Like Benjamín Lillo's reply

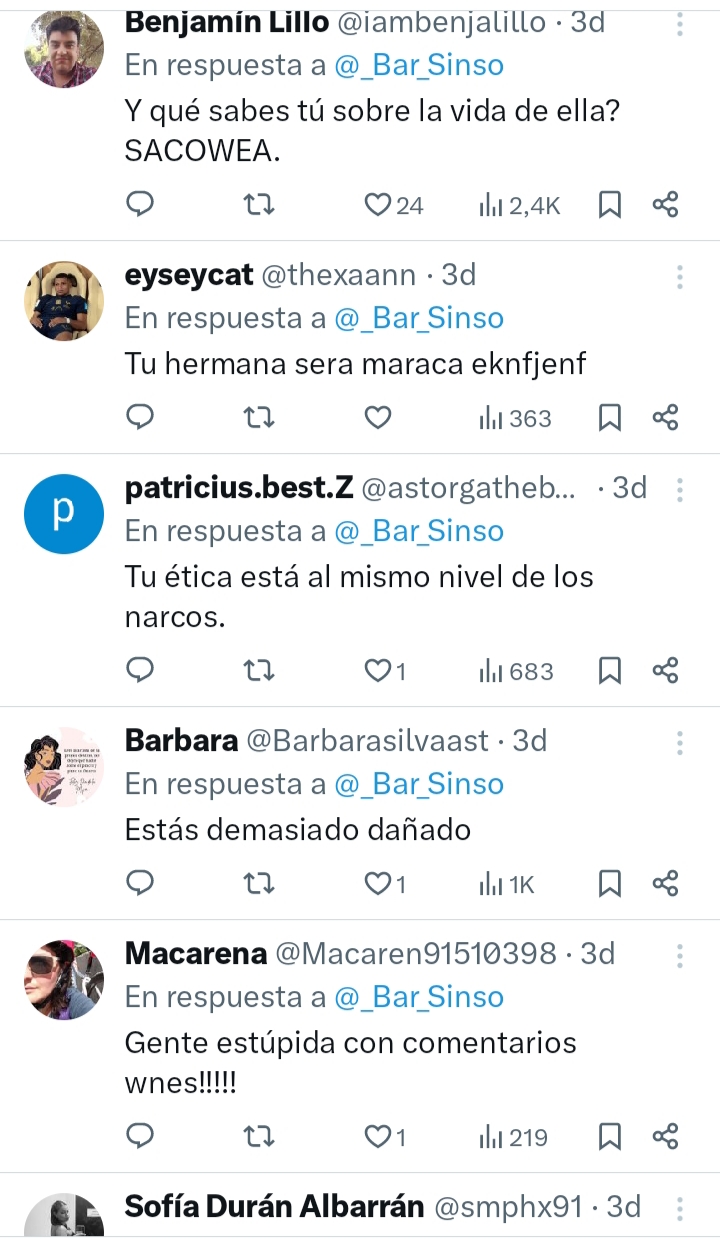coord(377,205)
